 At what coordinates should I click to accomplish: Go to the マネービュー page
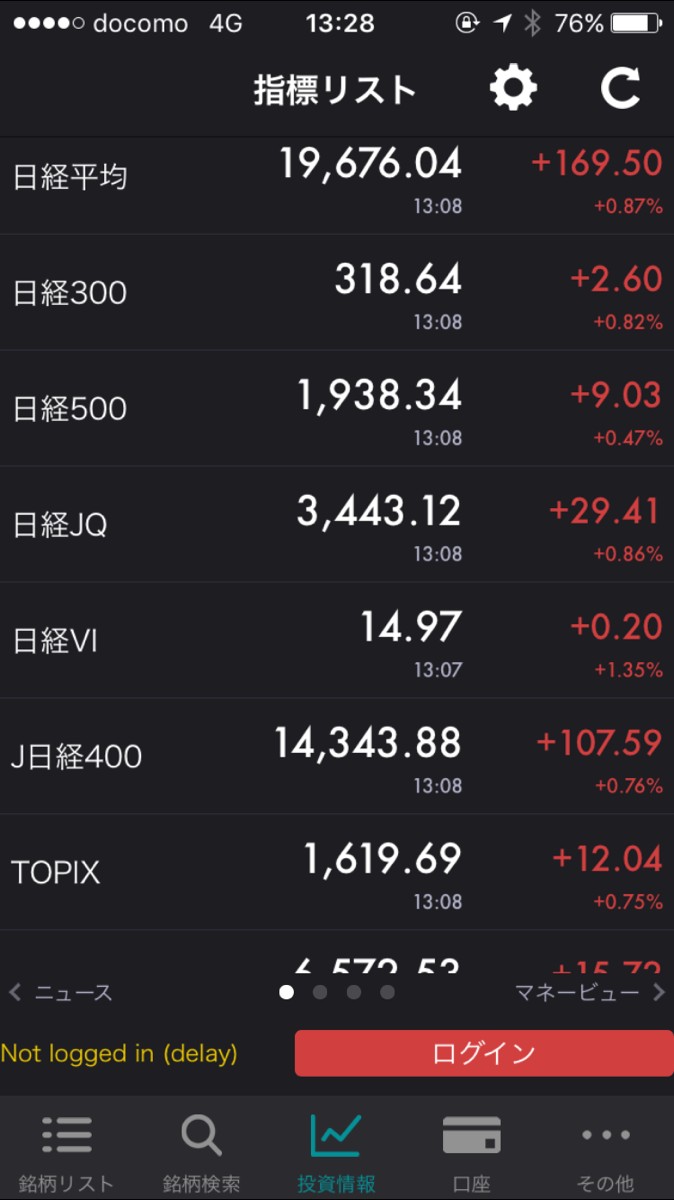coord(589,993)
